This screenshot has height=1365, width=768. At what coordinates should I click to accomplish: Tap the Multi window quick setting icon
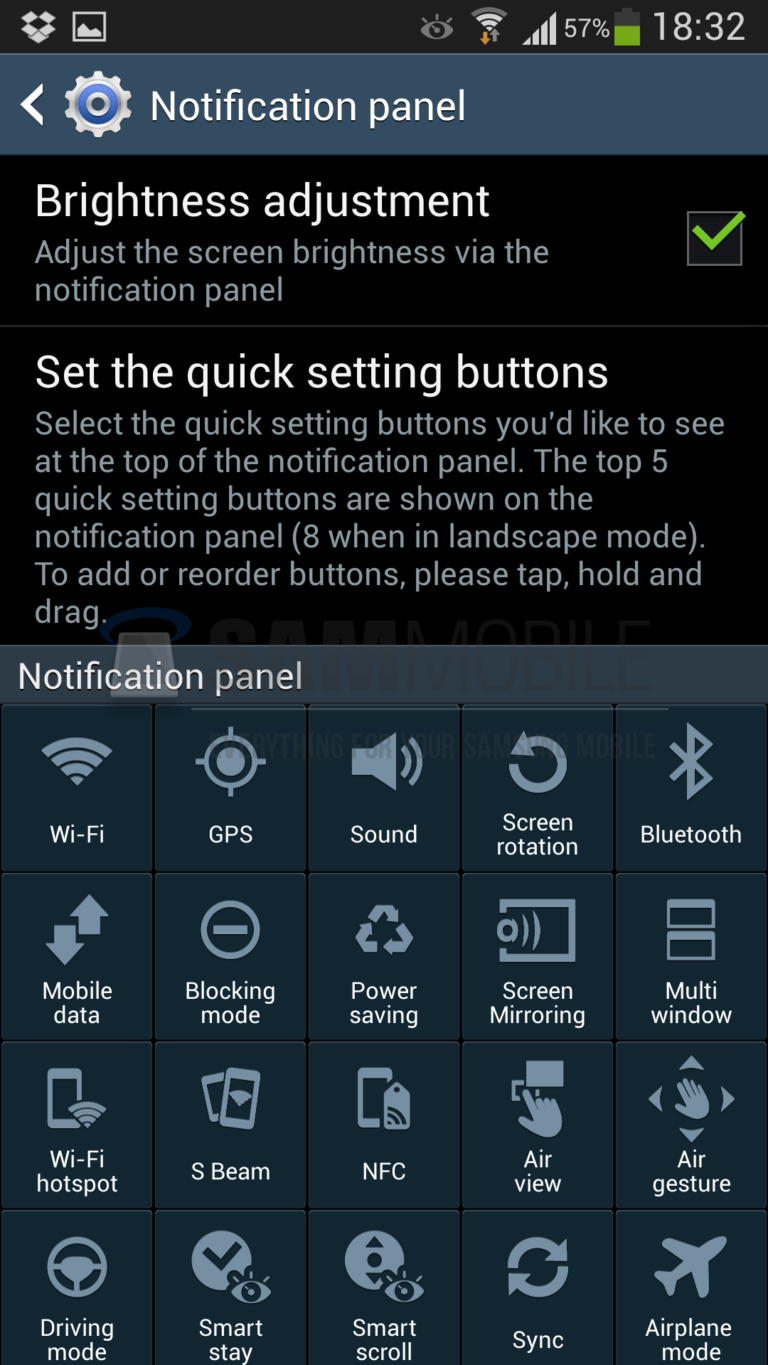[691, 955]
